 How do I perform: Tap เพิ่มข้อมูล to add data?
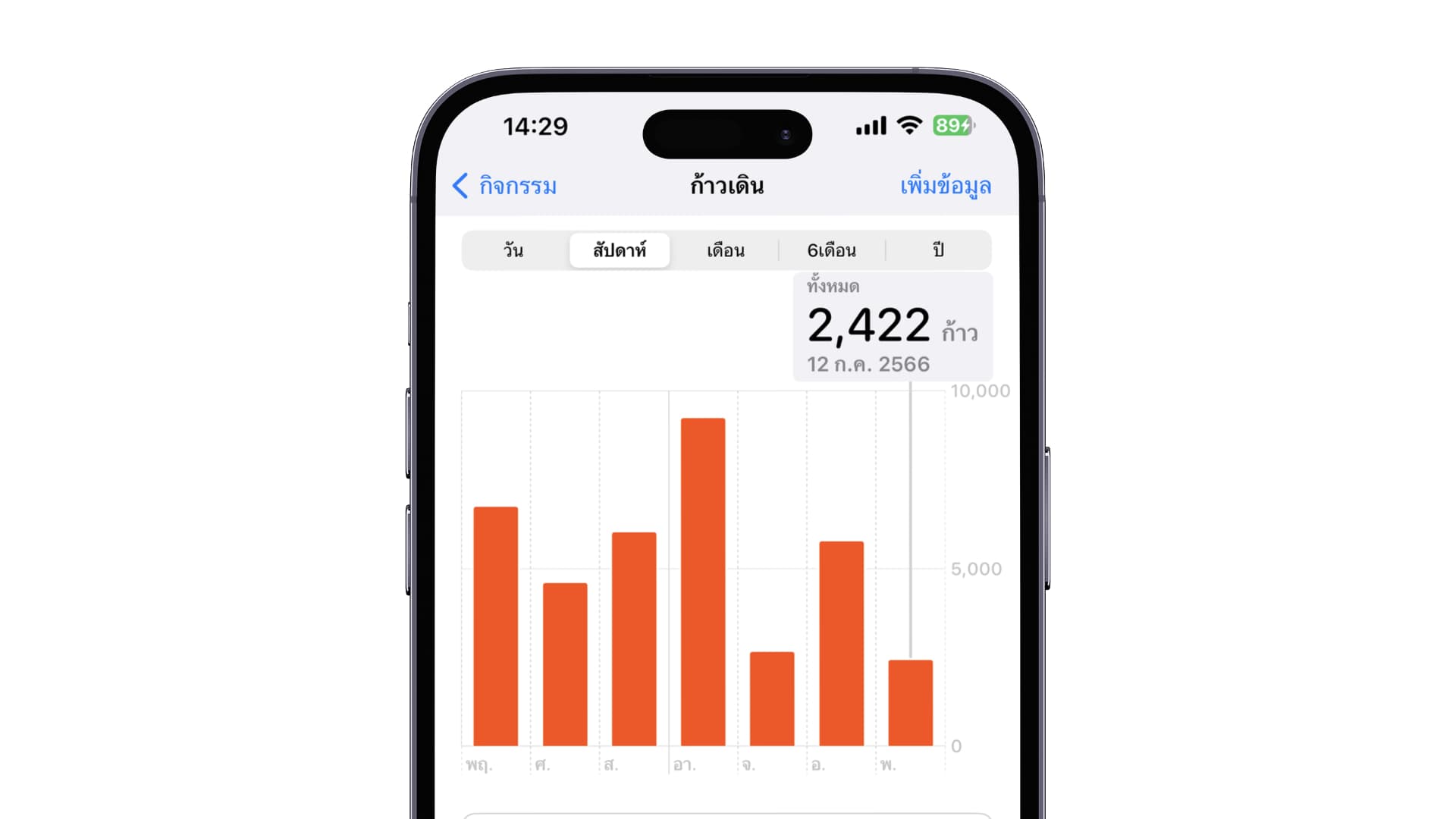click(x=945, y=186)
